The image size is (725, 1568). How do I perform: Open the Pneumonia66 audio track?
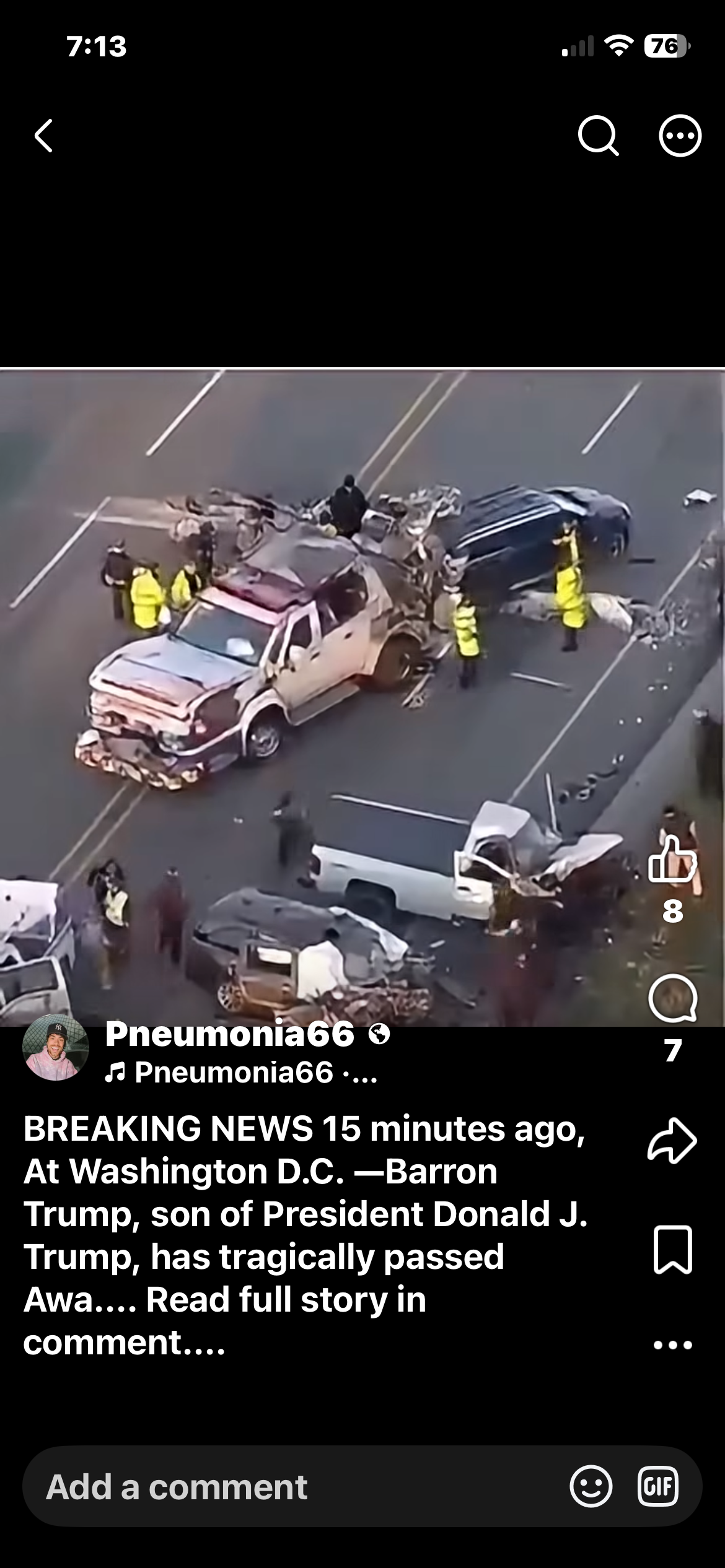pyautogui.click(x=241, y=1072)
